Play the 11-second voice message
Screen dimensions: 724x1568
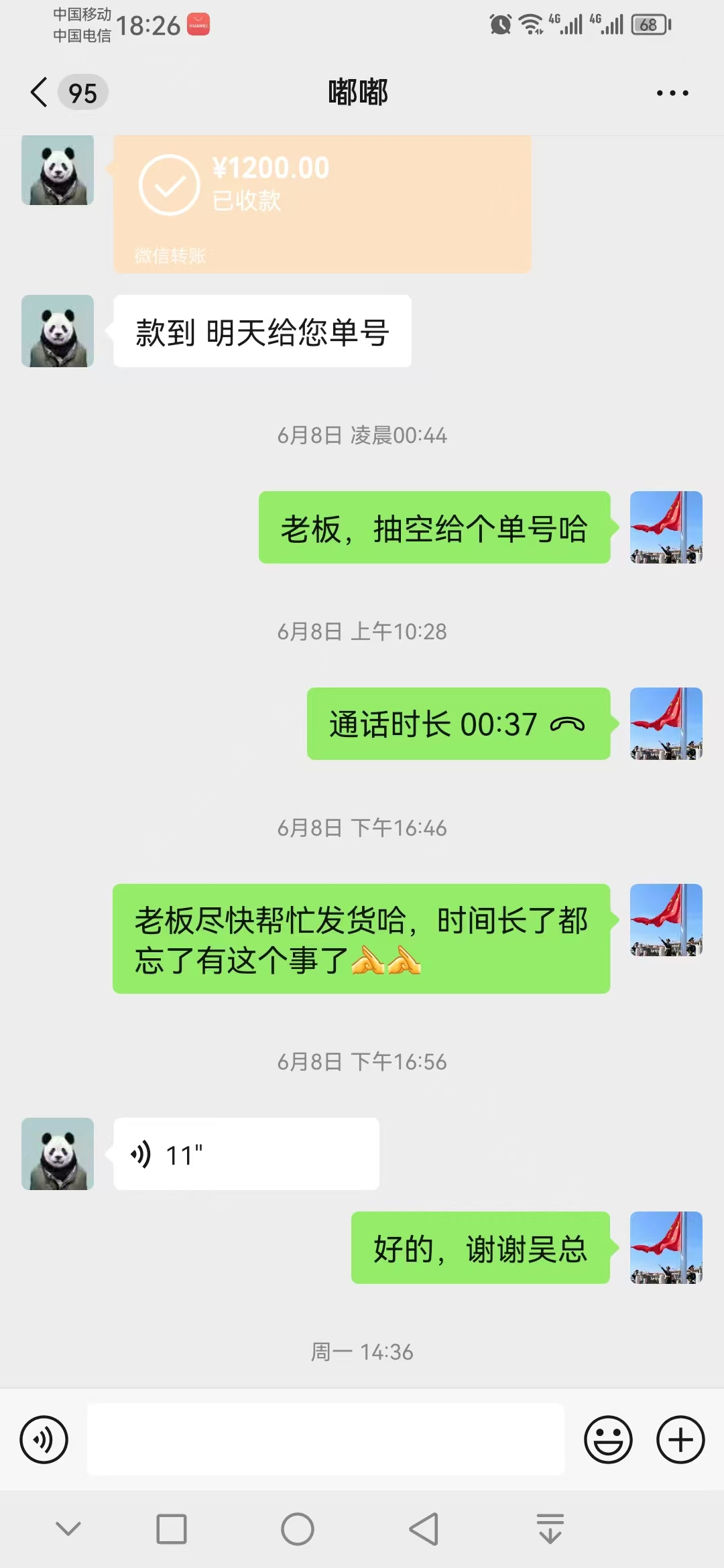(246, 1154)
